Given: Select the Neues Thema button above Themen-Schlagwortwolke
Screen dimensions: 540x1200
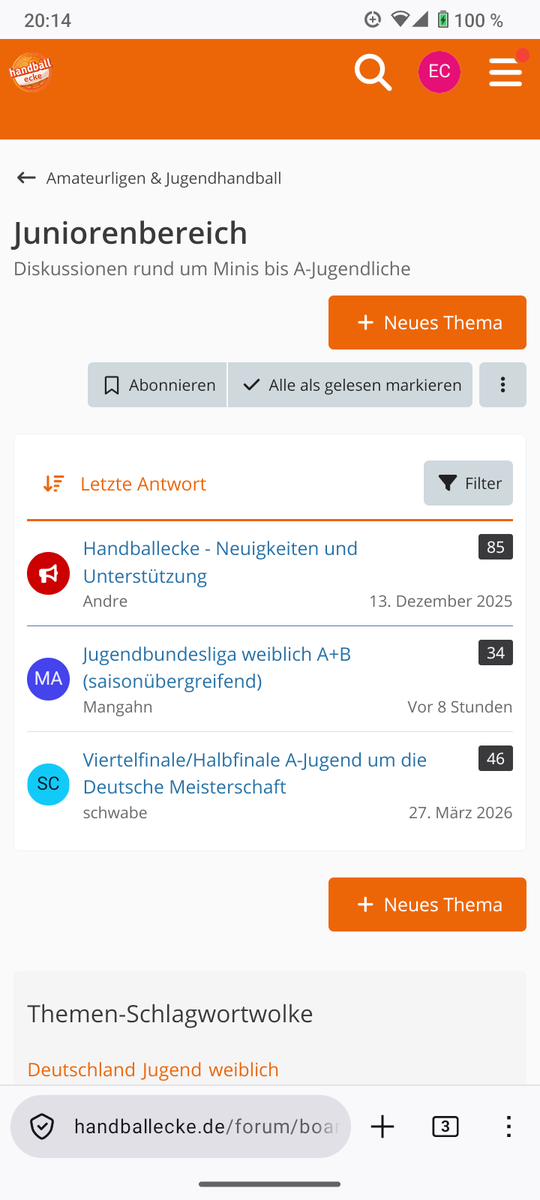Looking at the screenshot, I should (x=427, y=904).
